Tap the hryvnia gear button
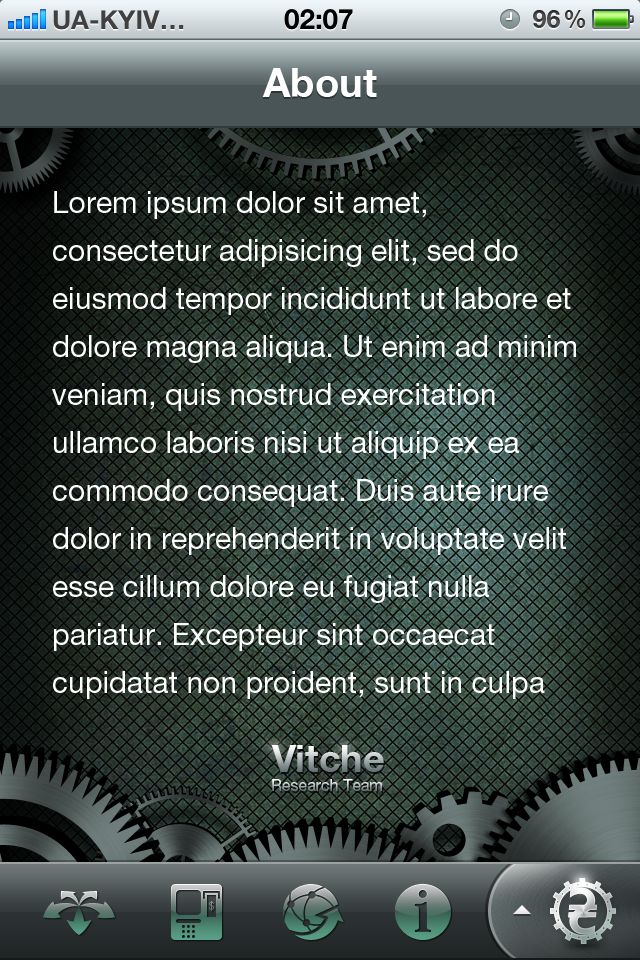This screenshot has width=640, height=960. 582,910
